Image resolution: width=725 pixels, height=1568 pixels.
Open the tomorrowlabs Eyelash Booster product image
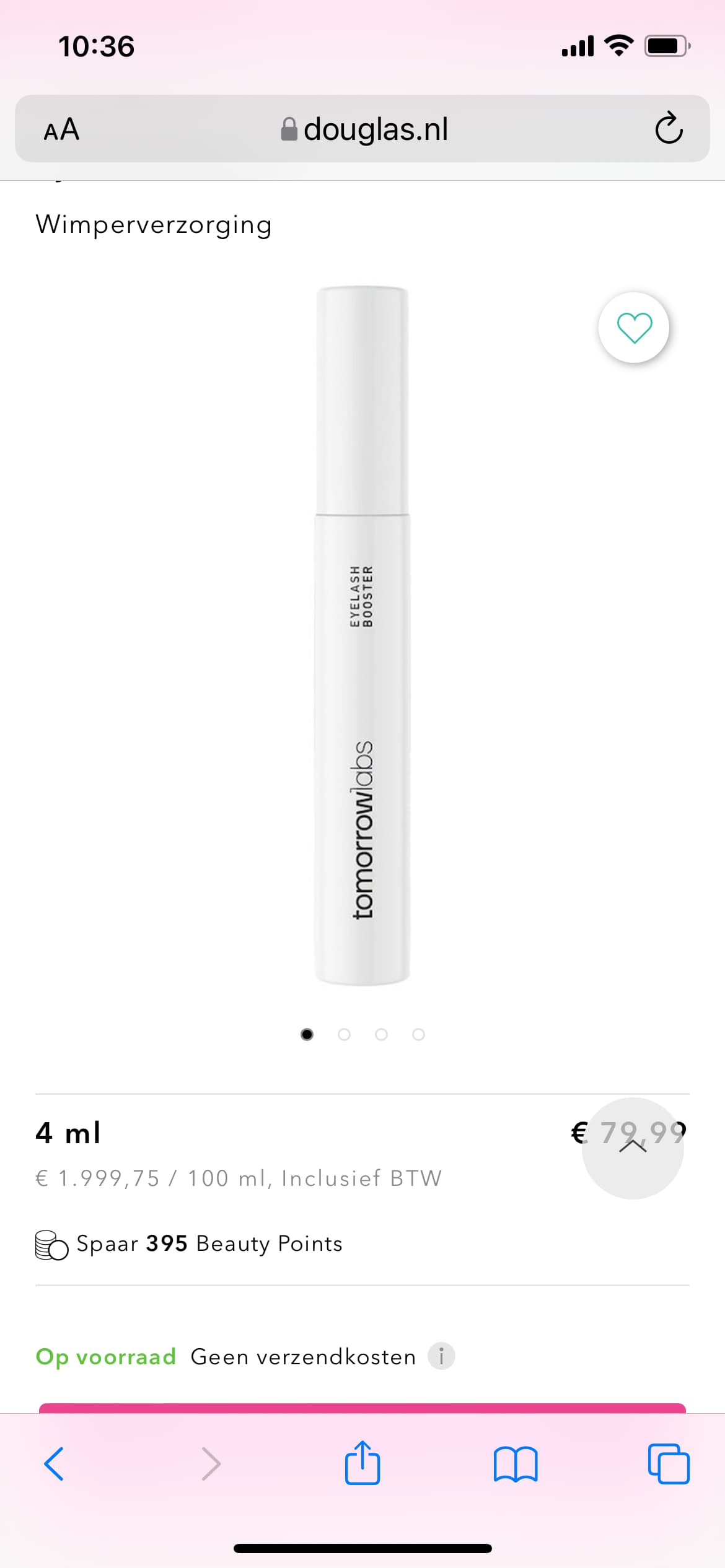(x=362, y=635)
